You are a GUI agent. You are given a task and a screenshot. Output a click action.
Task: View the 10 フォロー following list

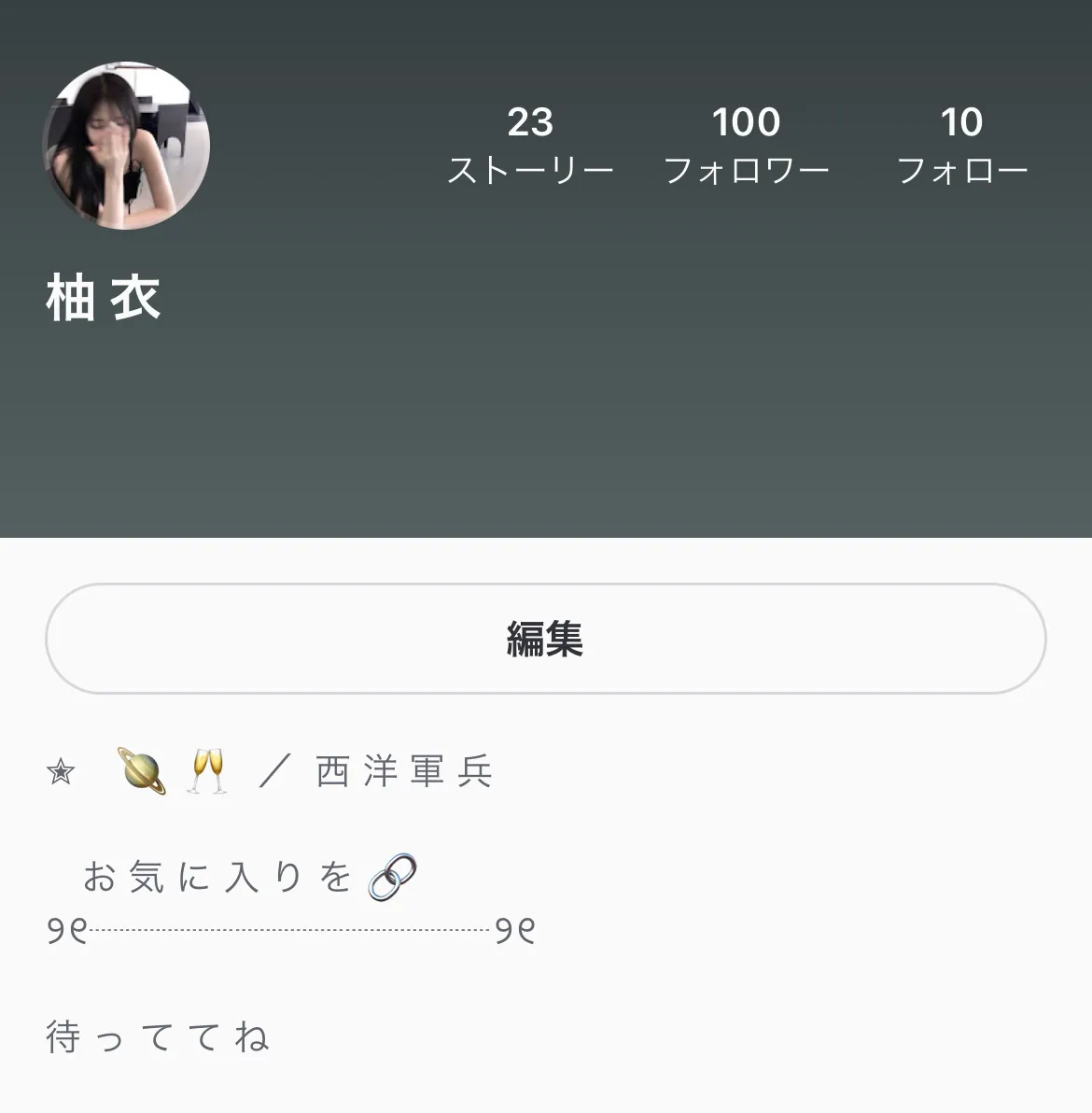961,146
